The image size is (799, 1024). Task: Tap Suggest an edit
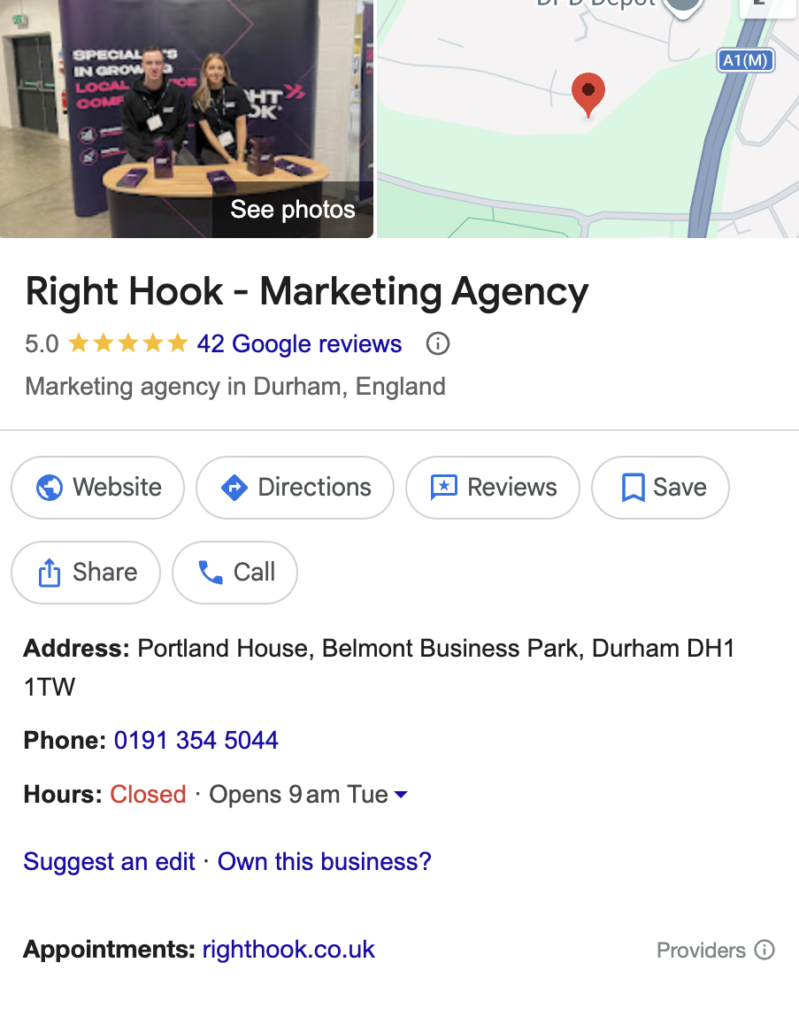pyautogui.click(x=109, y=862)
